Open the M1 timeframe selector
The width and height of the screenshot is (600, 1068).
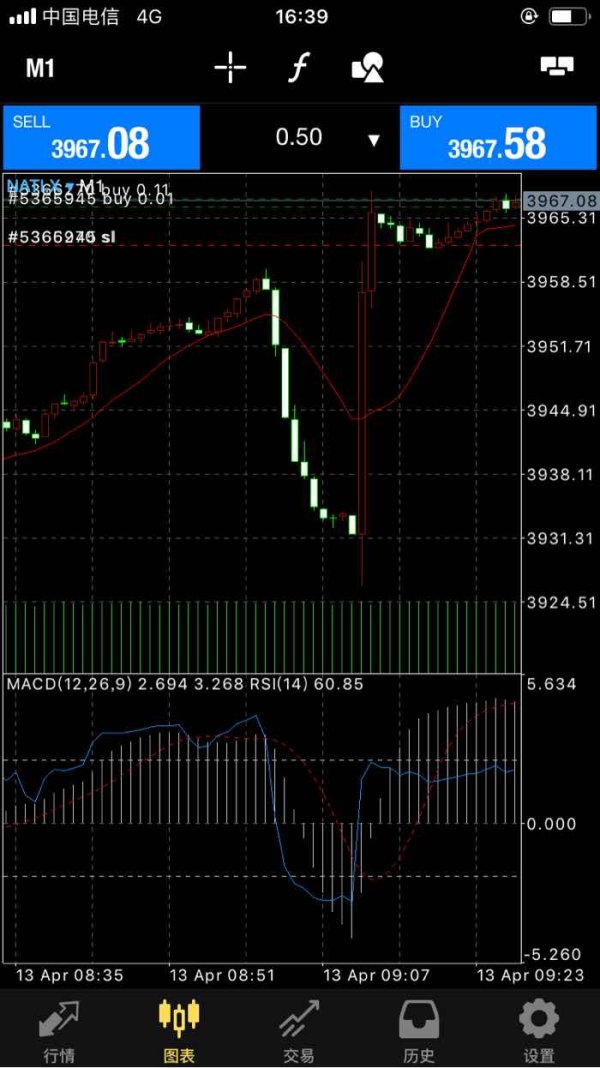tap(40, 68)
